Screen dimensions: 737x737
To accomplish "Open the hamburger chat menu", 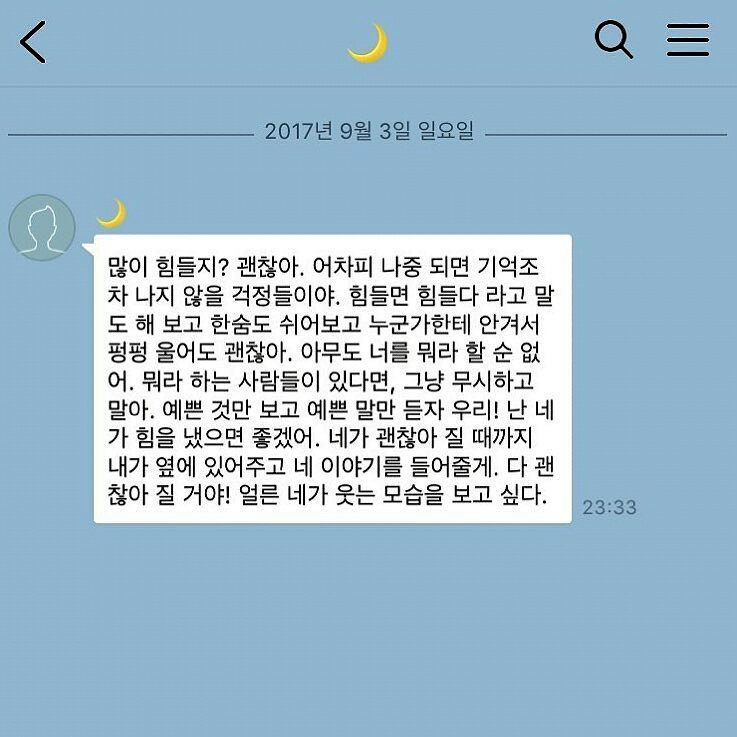I will 688,41.
